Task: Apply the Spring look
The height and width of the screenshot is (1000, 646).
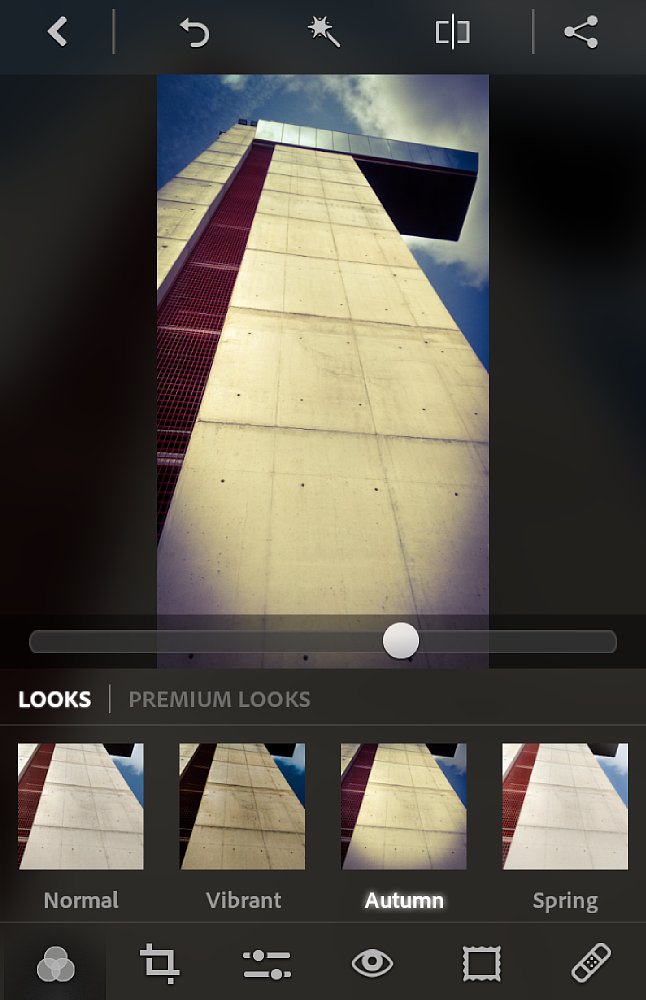Action: pyautogui.click(x=565, y=806)
